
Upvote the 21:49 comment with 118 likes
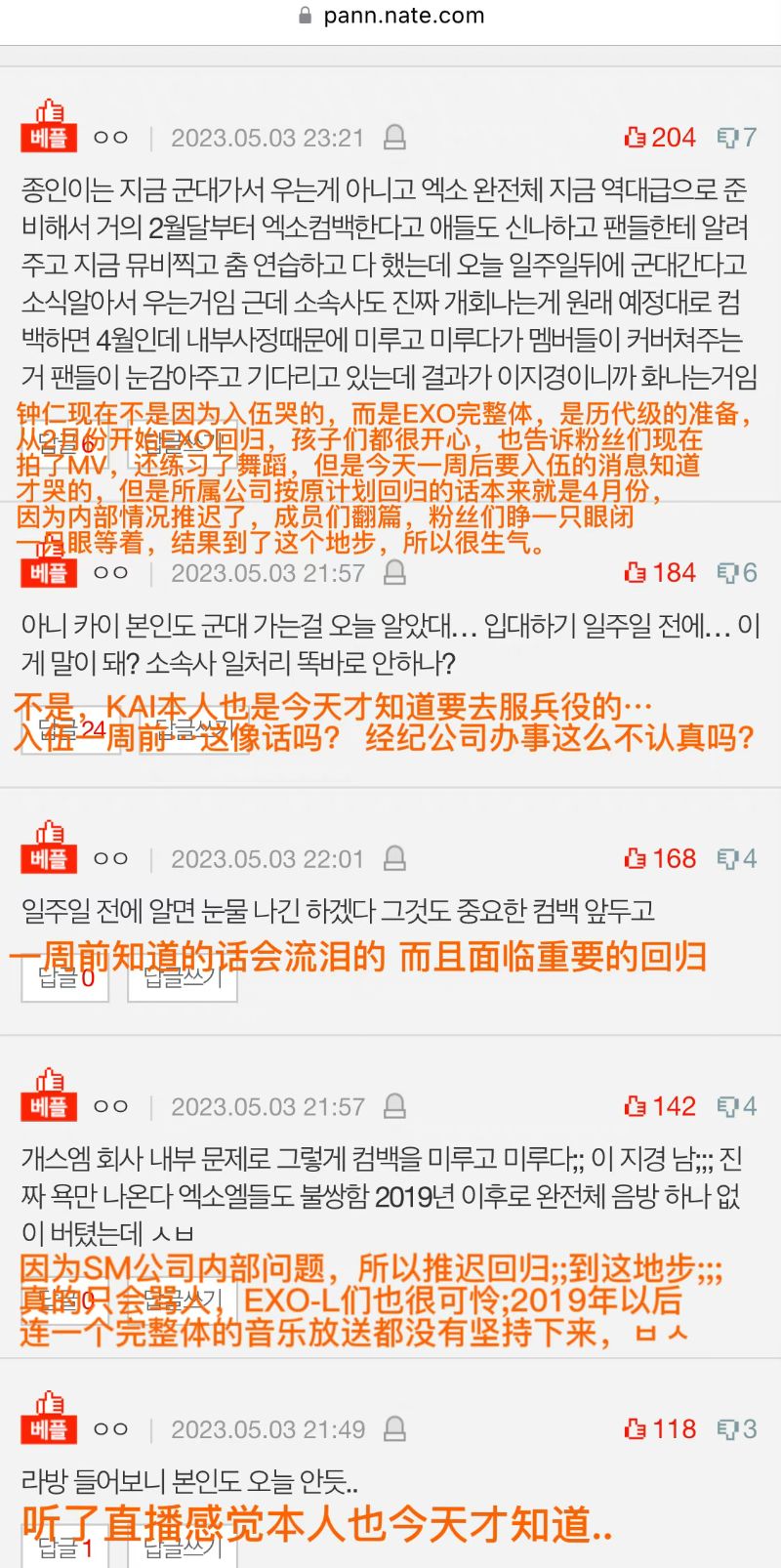pyautogui.click(x=659, y=1429)
